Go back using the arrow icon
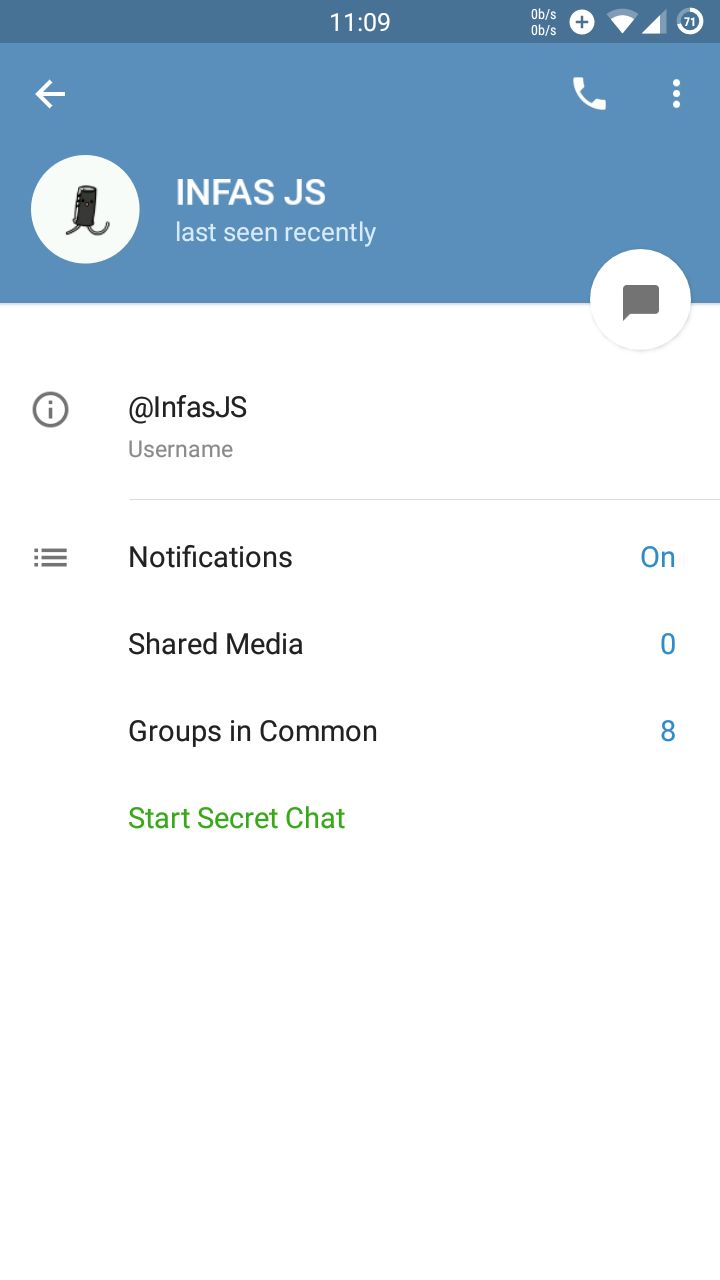Viewport: 720px width, 1280px height. tap(50, 94)
